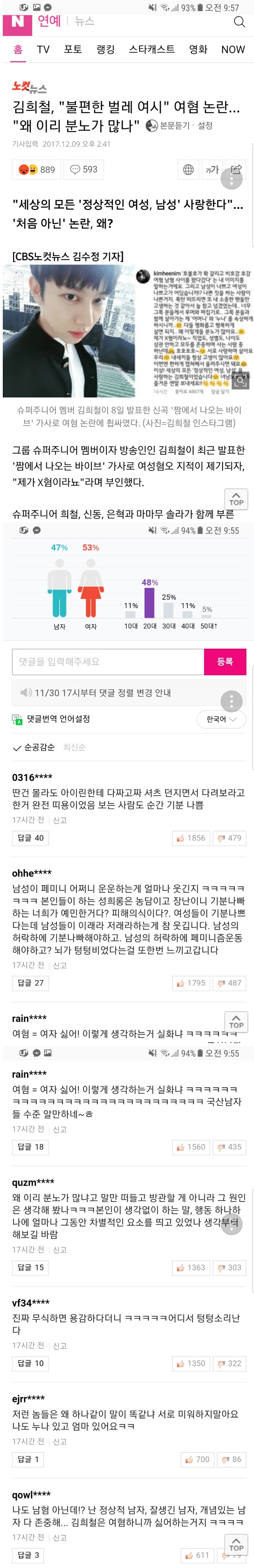Tap the comment input field
Image resolution: width=254 pixels, height=1568 pixels.
tap(107, 662)
